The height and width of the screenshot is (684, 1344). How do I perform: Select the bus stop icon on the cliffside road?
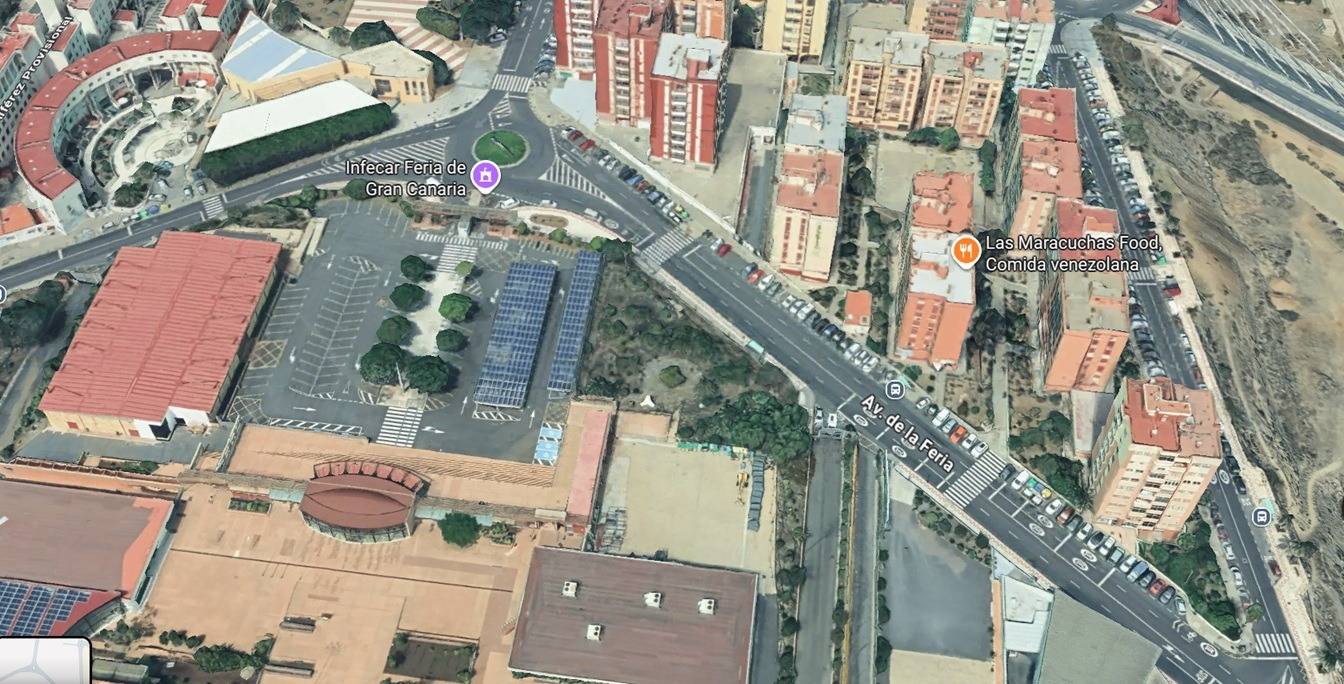pyautogui.click(x=1261, y=516)
